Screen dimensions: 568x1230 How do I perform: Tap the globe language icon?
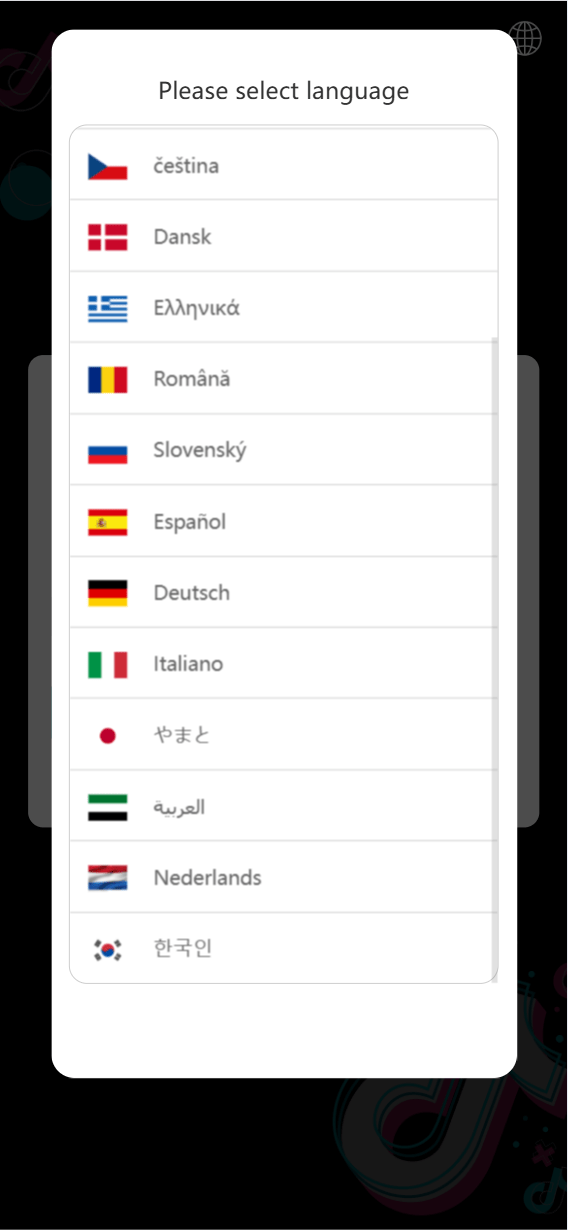(x=526, y=38)
